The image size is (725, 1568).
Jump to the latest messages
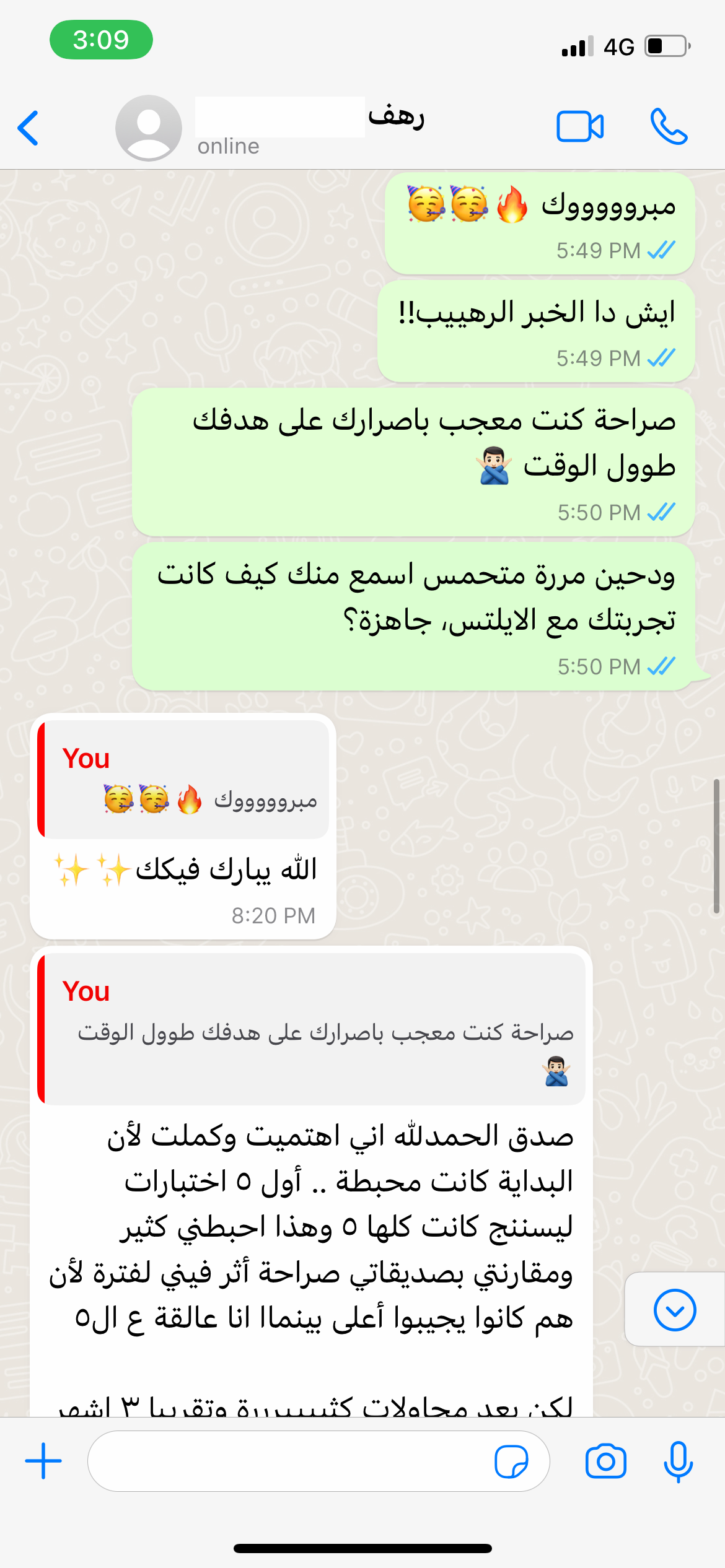click(674, 1310)
